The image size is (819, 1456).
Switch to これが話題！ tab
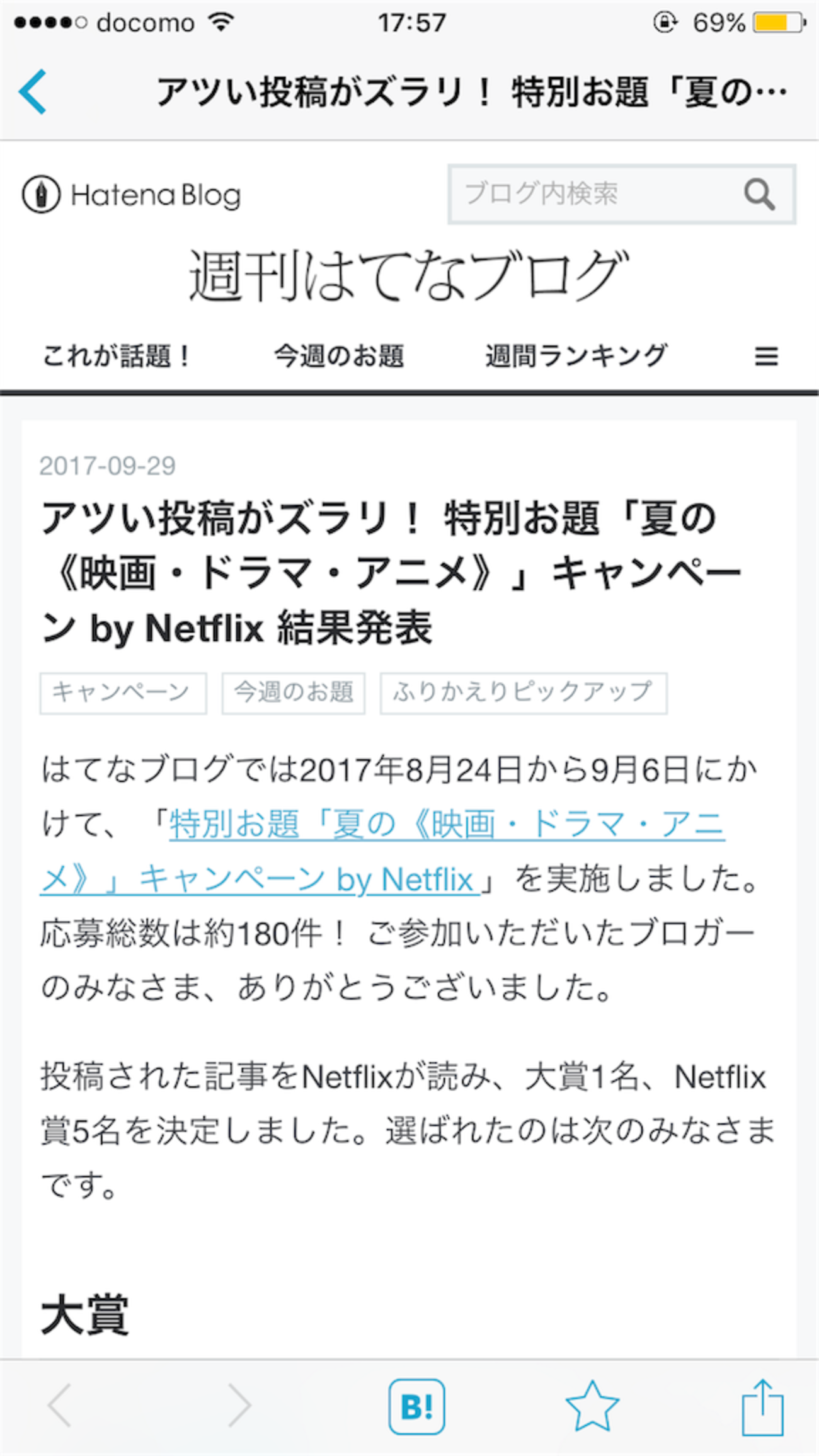(x=117, y=356)
